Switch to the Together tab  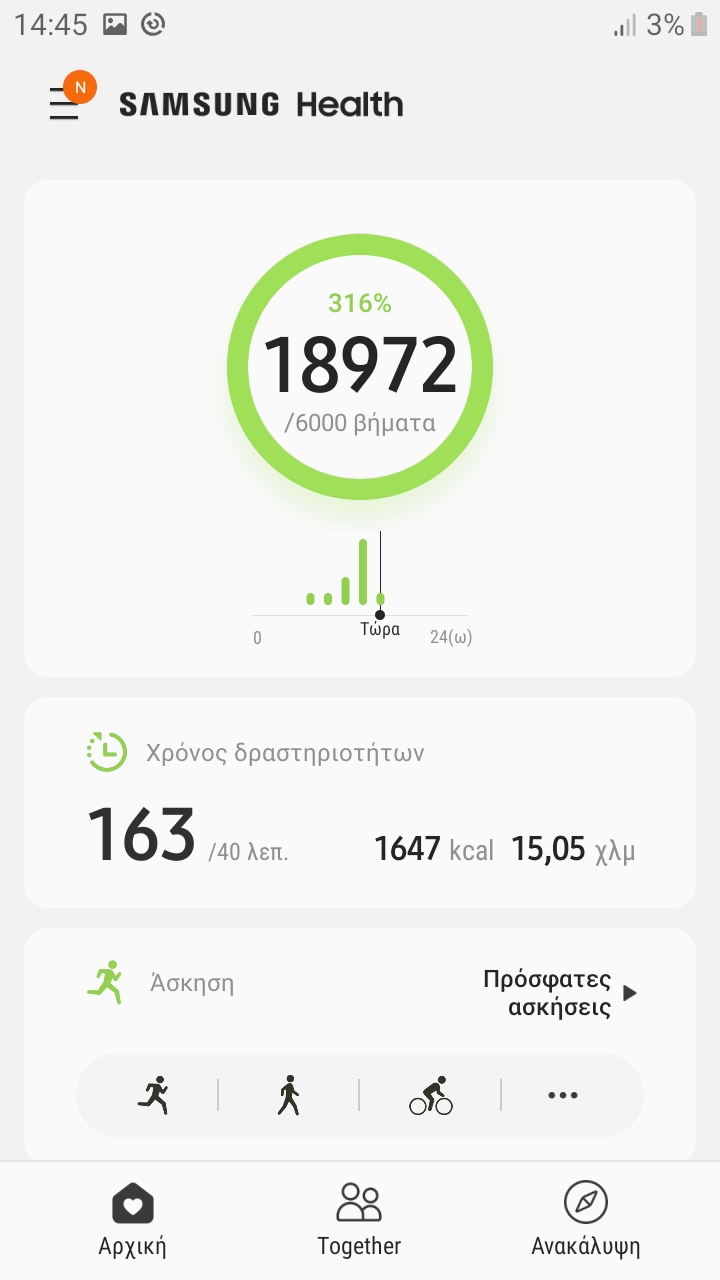tap(359, 1218)
